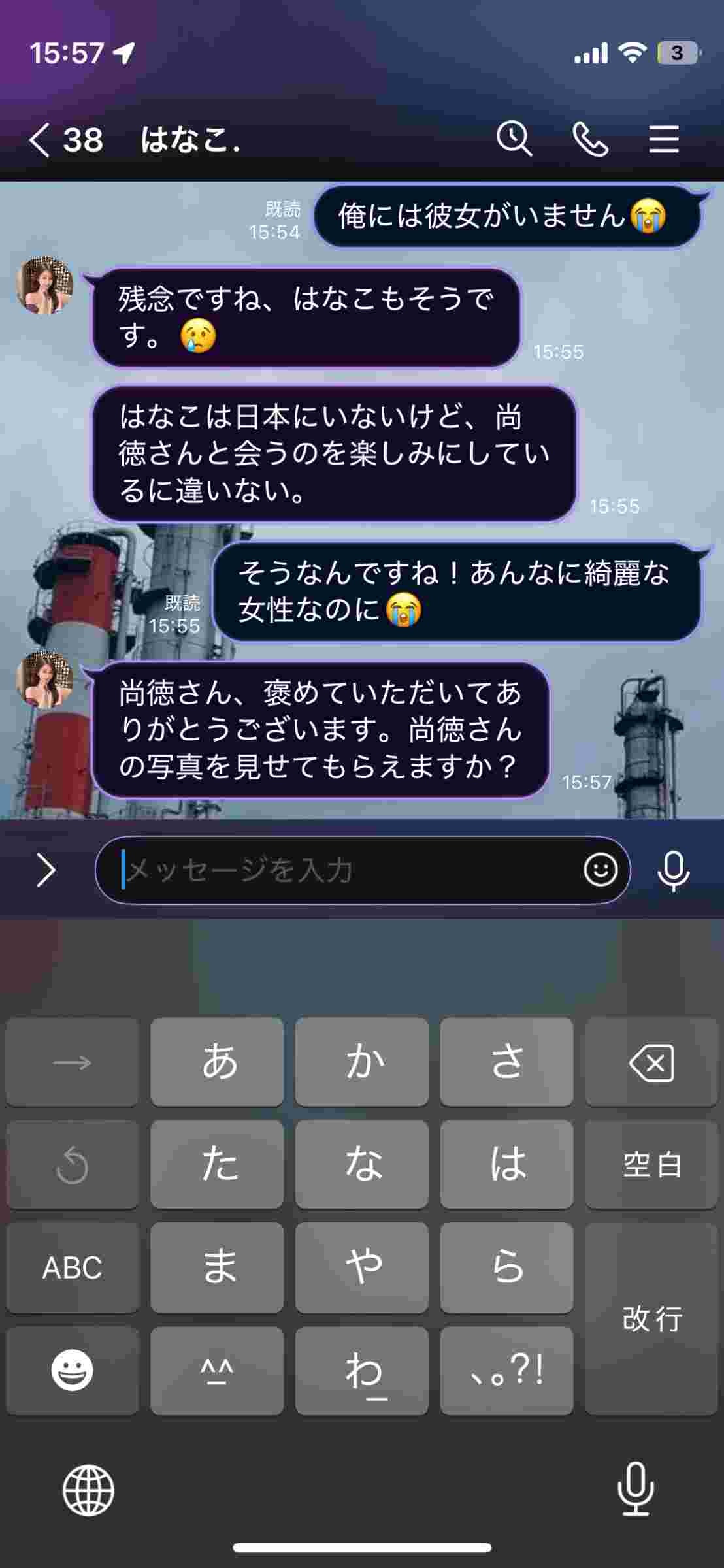Open the emoji keyboard key
The height and width of the screenshot is (1568, 724).
(x=72, y=1370)
